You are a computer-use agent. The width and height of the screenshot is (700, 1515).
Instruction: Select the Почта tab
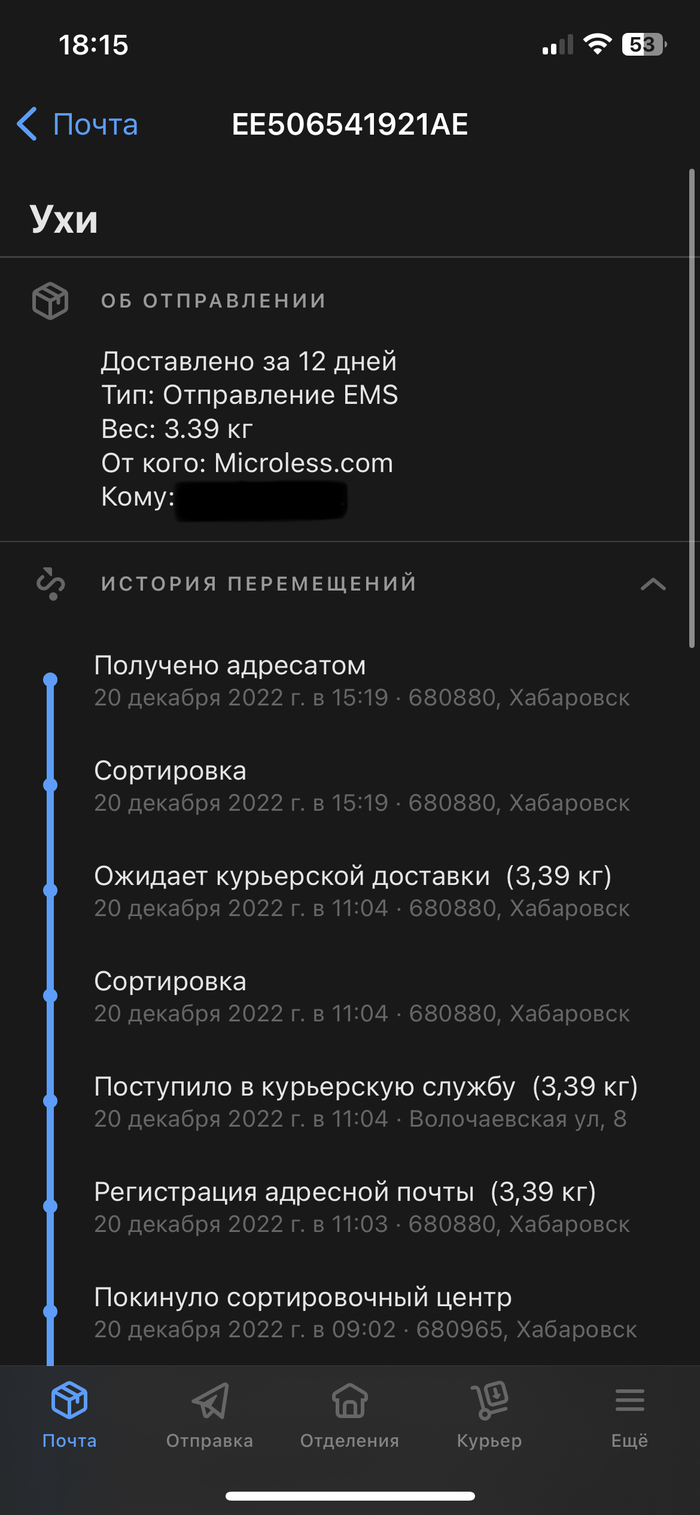(x=69, y=1415)
